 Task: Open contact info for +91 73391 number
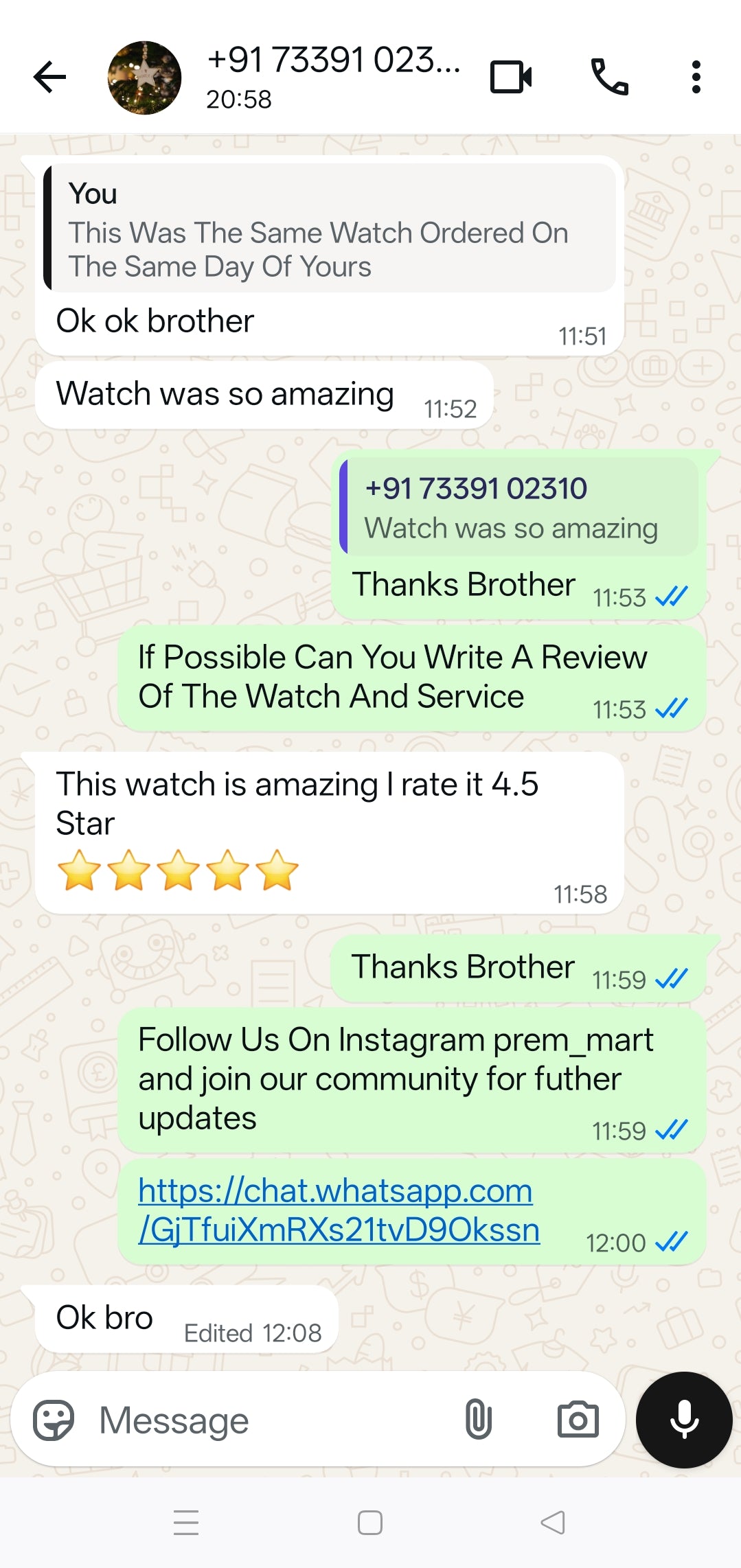click(333, 76)
